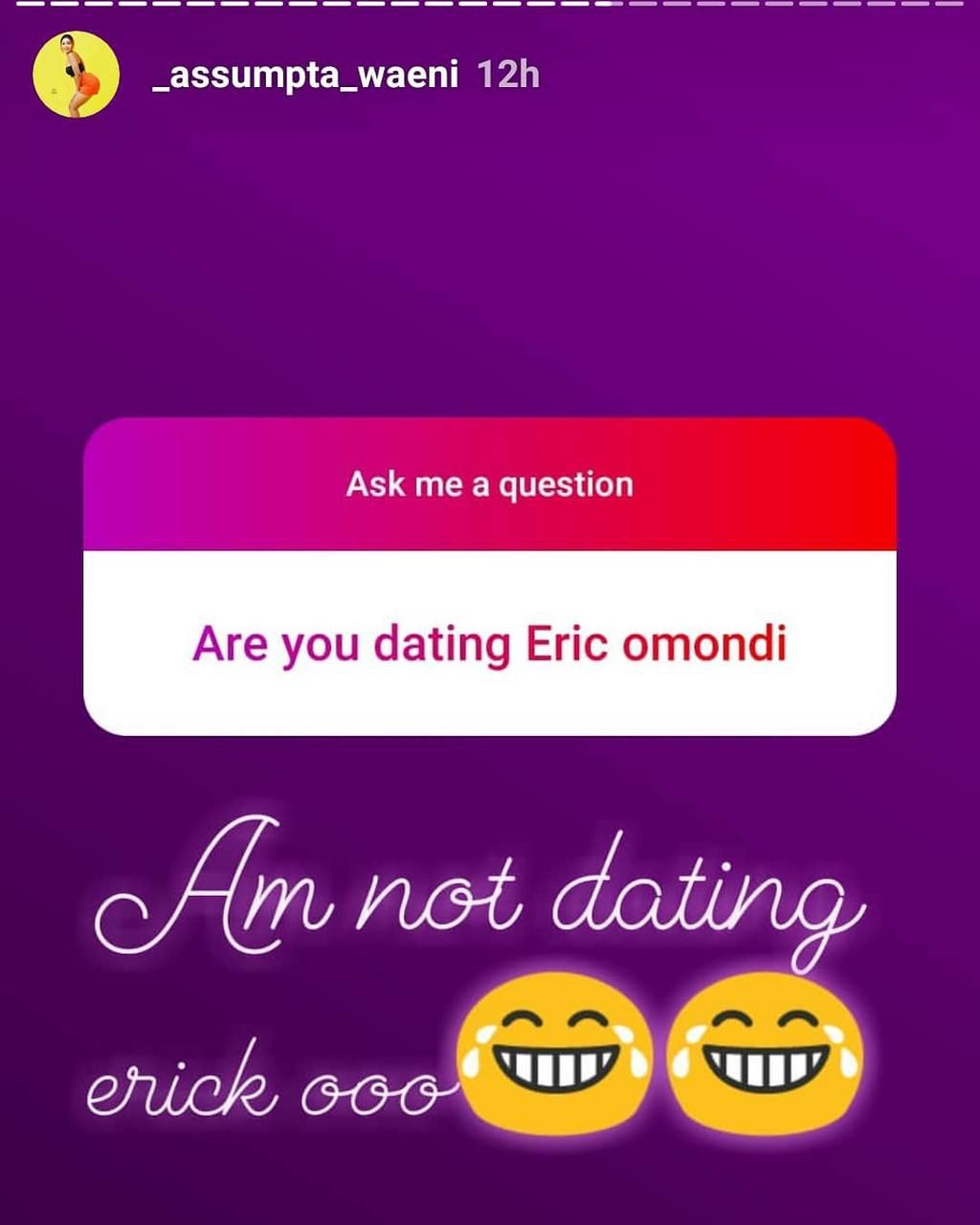Click the 12h timestamp label
The image size is (980, 1225).
tap(508, 78)
